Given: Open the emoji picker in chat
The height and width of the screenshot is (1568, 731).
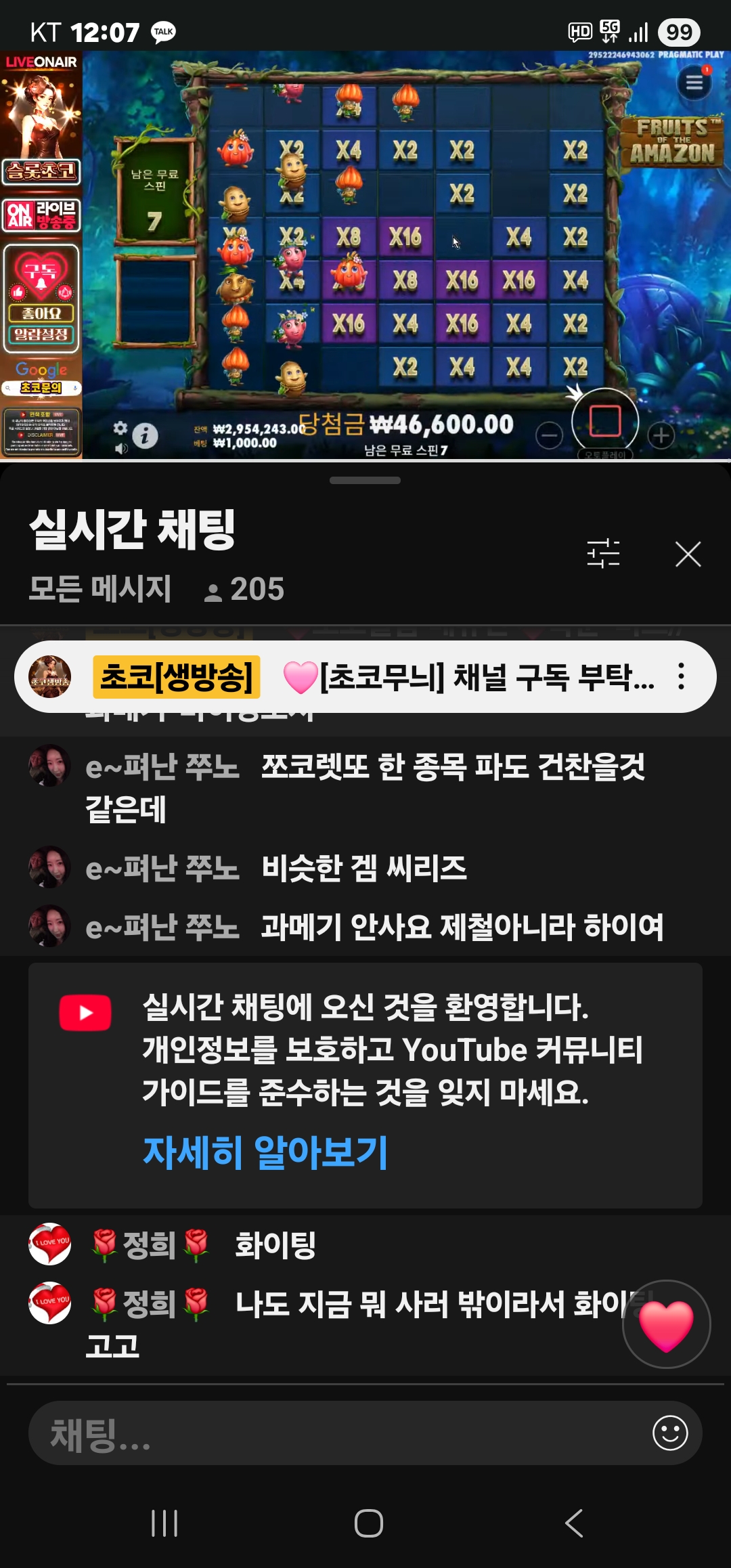Looking at the screenshot, I should (670, 1433).
